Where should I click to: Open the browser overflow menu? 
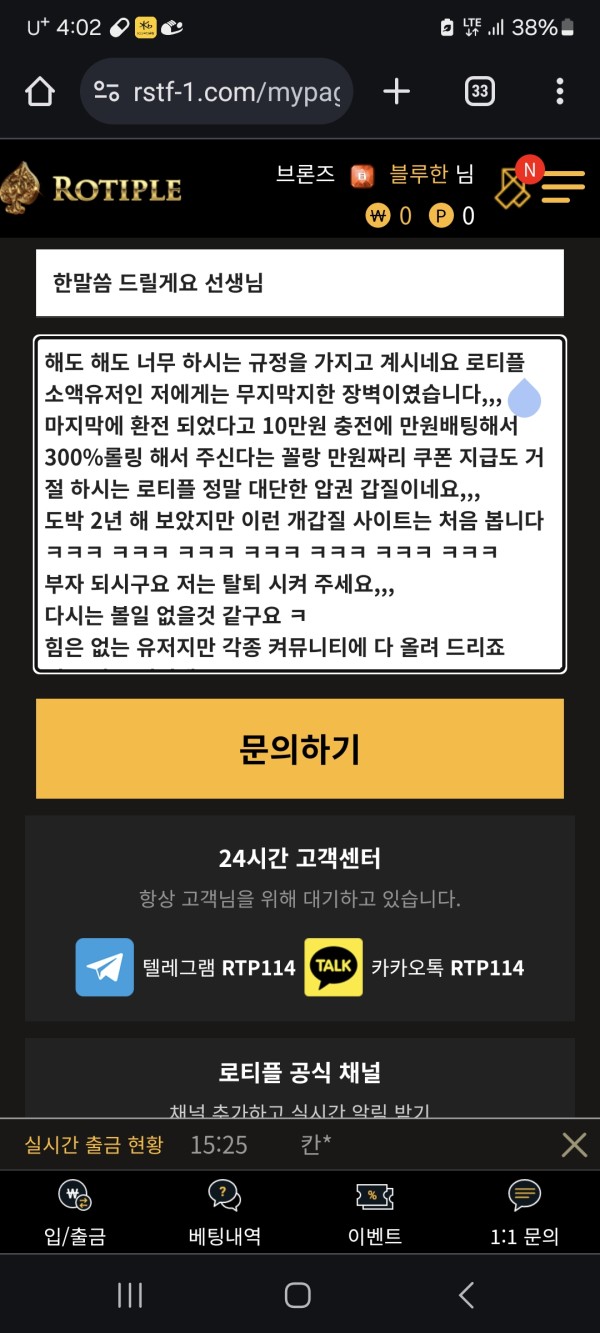point(559,92)
